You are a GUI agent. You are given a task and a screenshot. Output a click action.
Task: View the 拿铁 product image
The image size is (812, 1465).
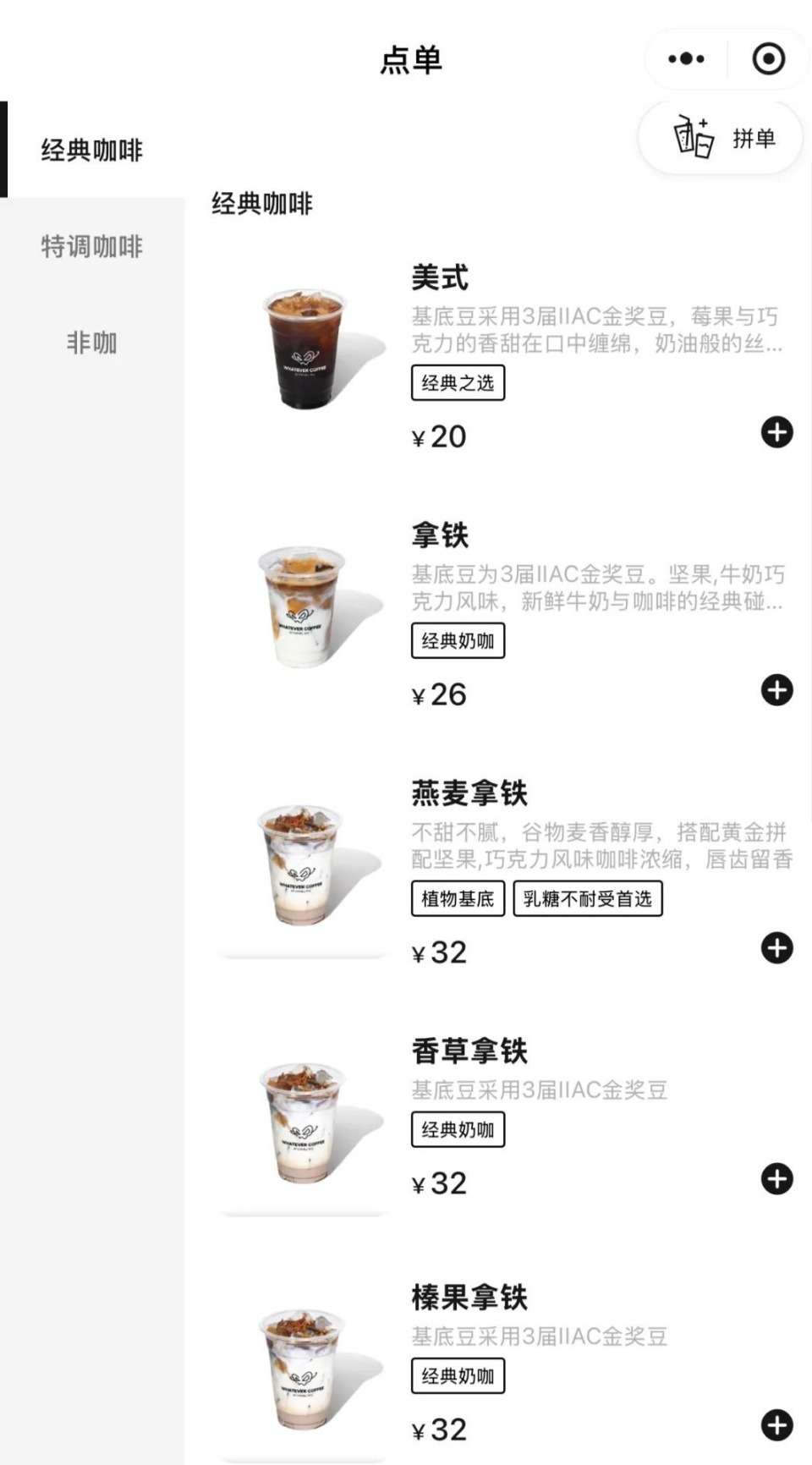coord(303,606)
